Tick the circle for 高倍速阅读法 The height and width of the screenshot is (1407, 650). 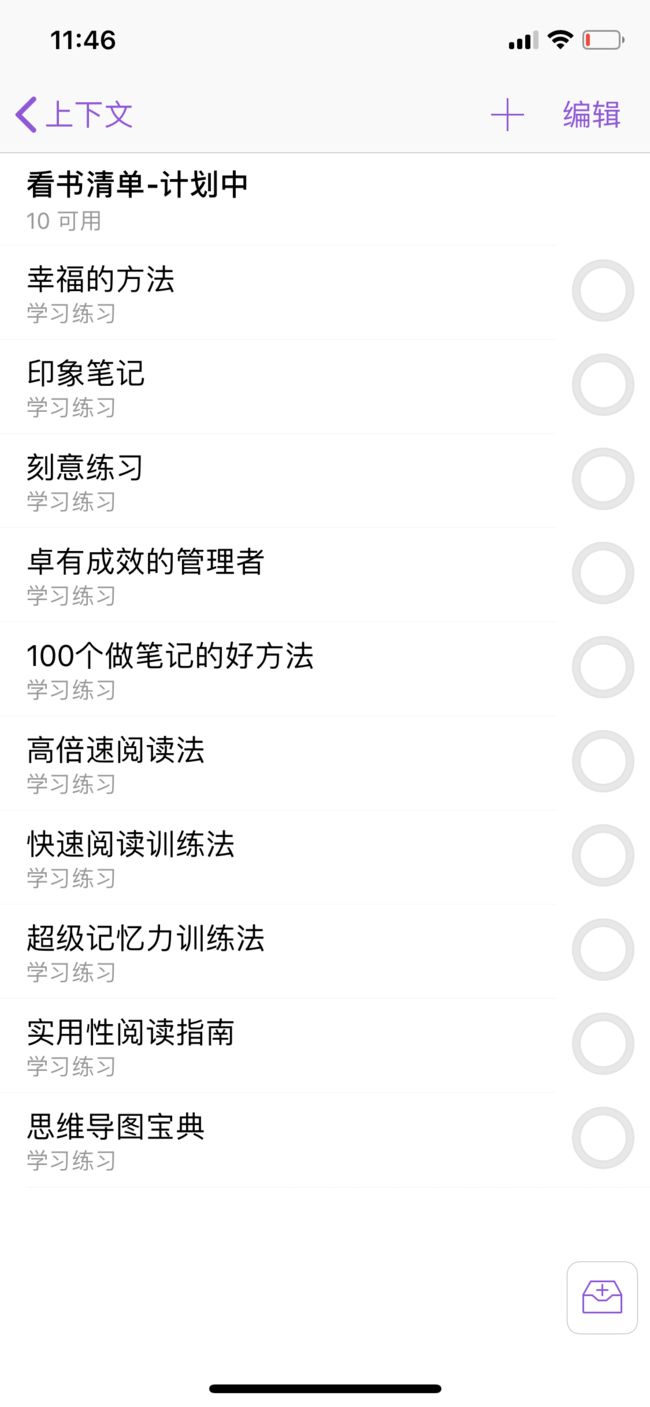click(x=603, y=762)
